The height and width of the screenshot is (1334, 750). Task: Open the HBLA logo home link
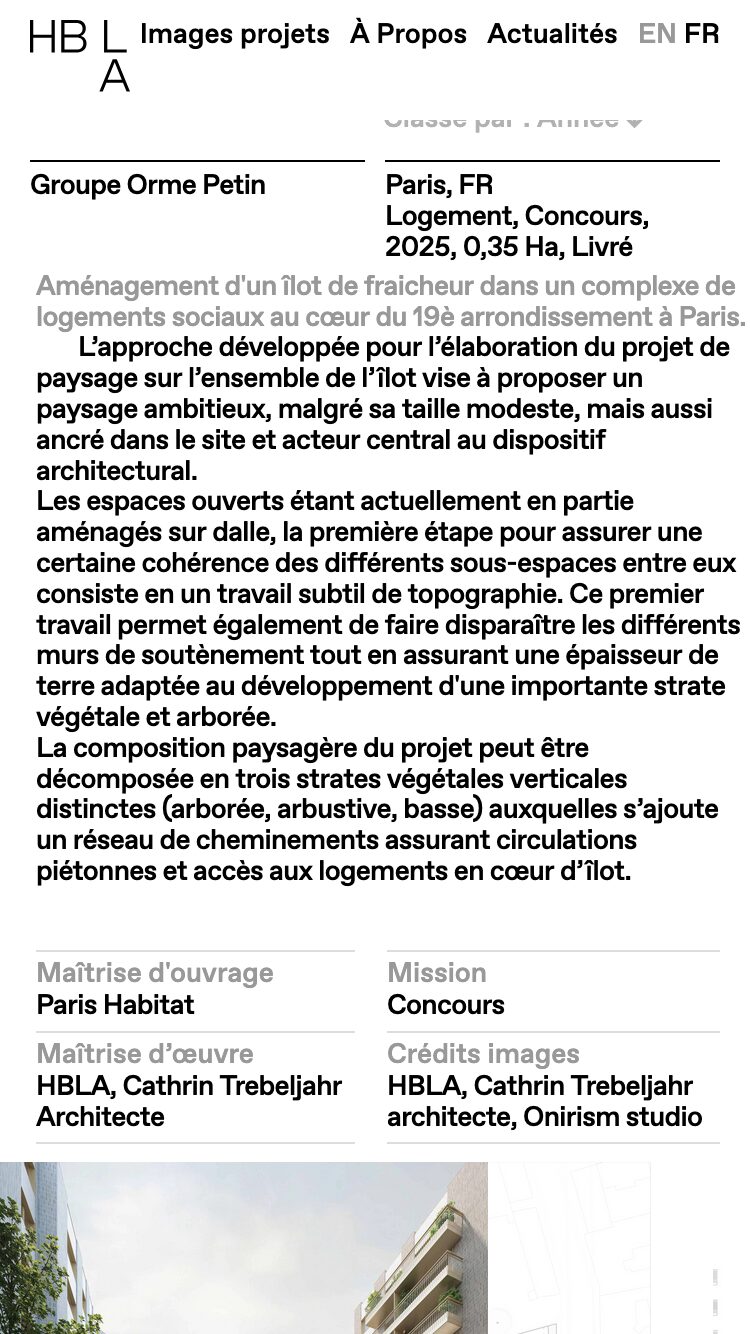(78, 55)
